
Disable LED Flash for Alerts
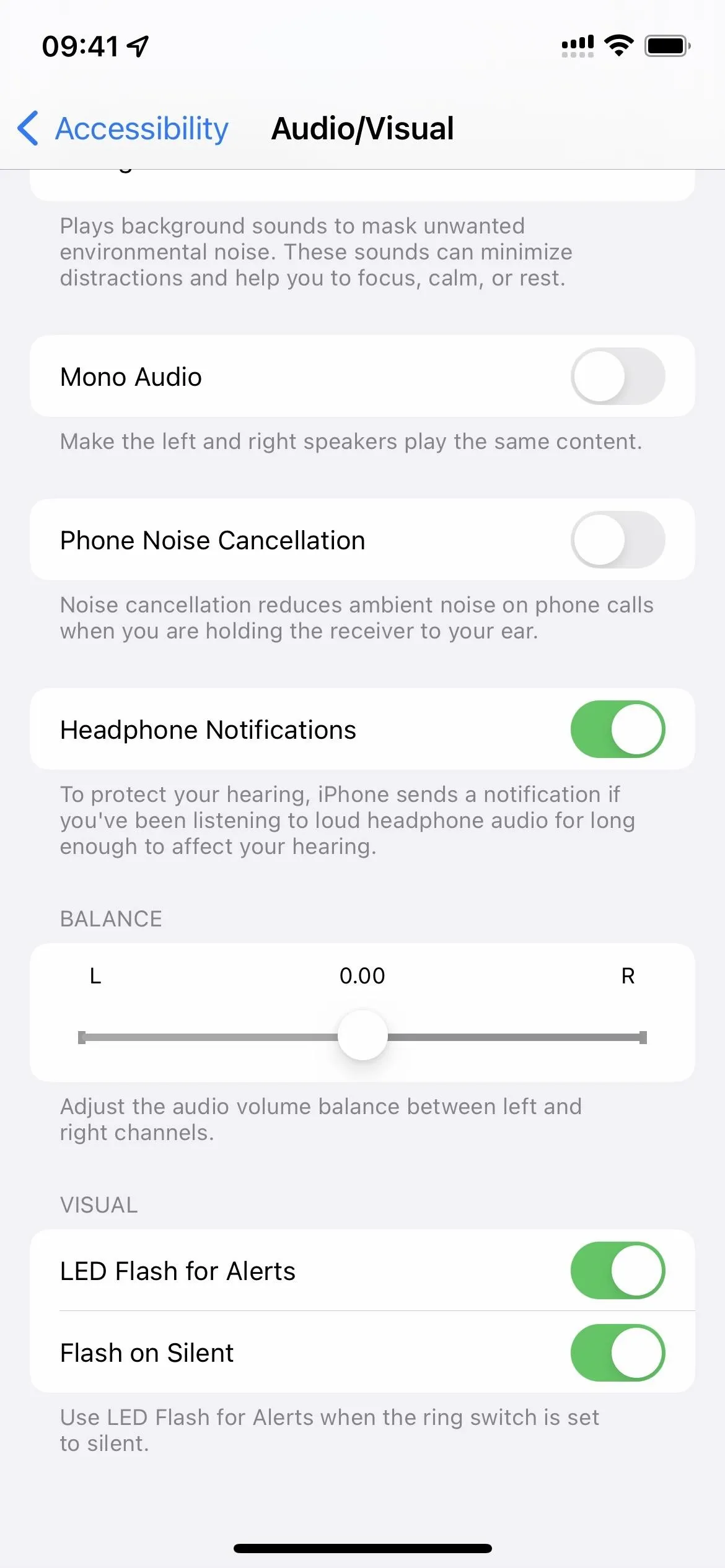pyautogui.click(x=618, y=1270)
